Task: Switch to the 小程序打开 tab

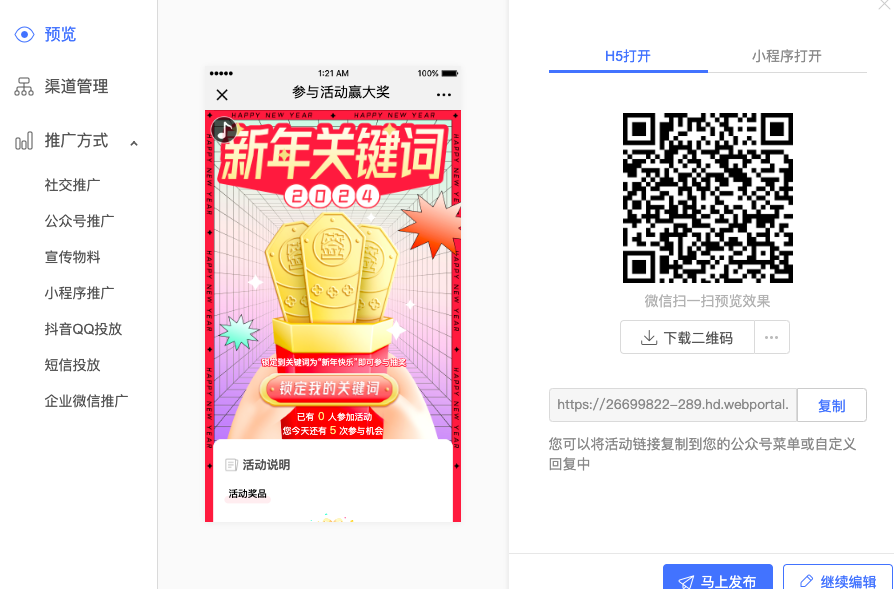Action: (x=787, y=56)
